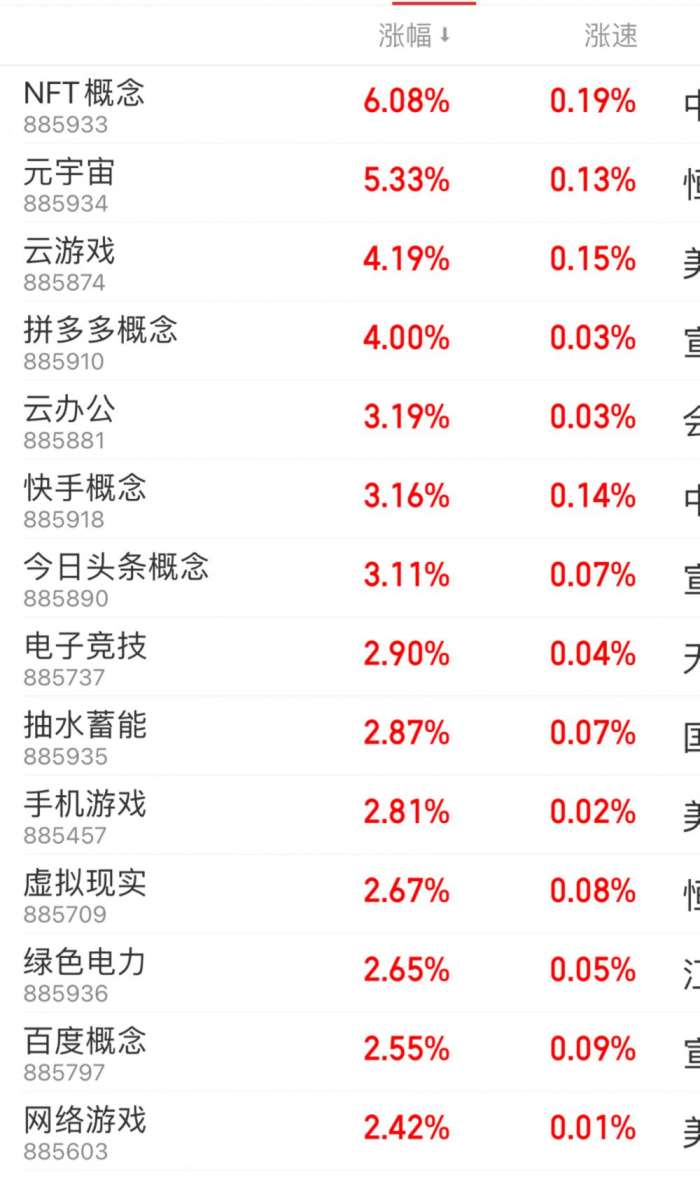The width and height of the screenshot is (700, 1182).
Task: Select the 云办公 sector
Action: [70, 409]
